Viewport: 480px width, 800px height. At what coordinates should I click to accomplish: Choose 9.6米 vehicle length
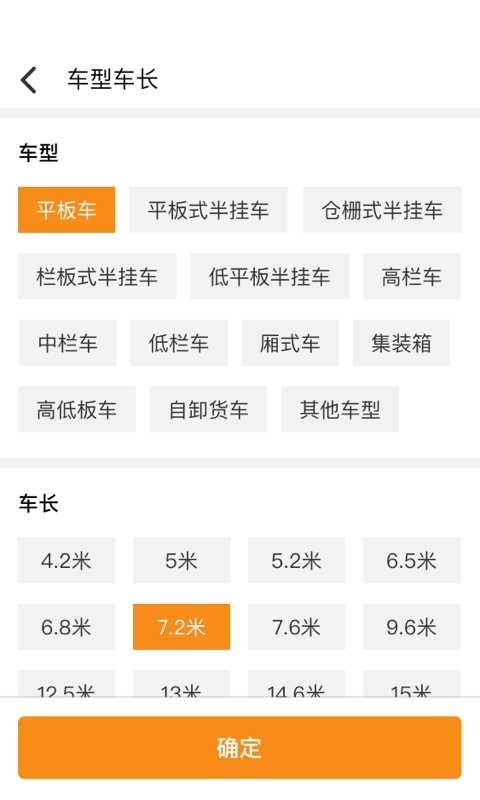point(412,627)
